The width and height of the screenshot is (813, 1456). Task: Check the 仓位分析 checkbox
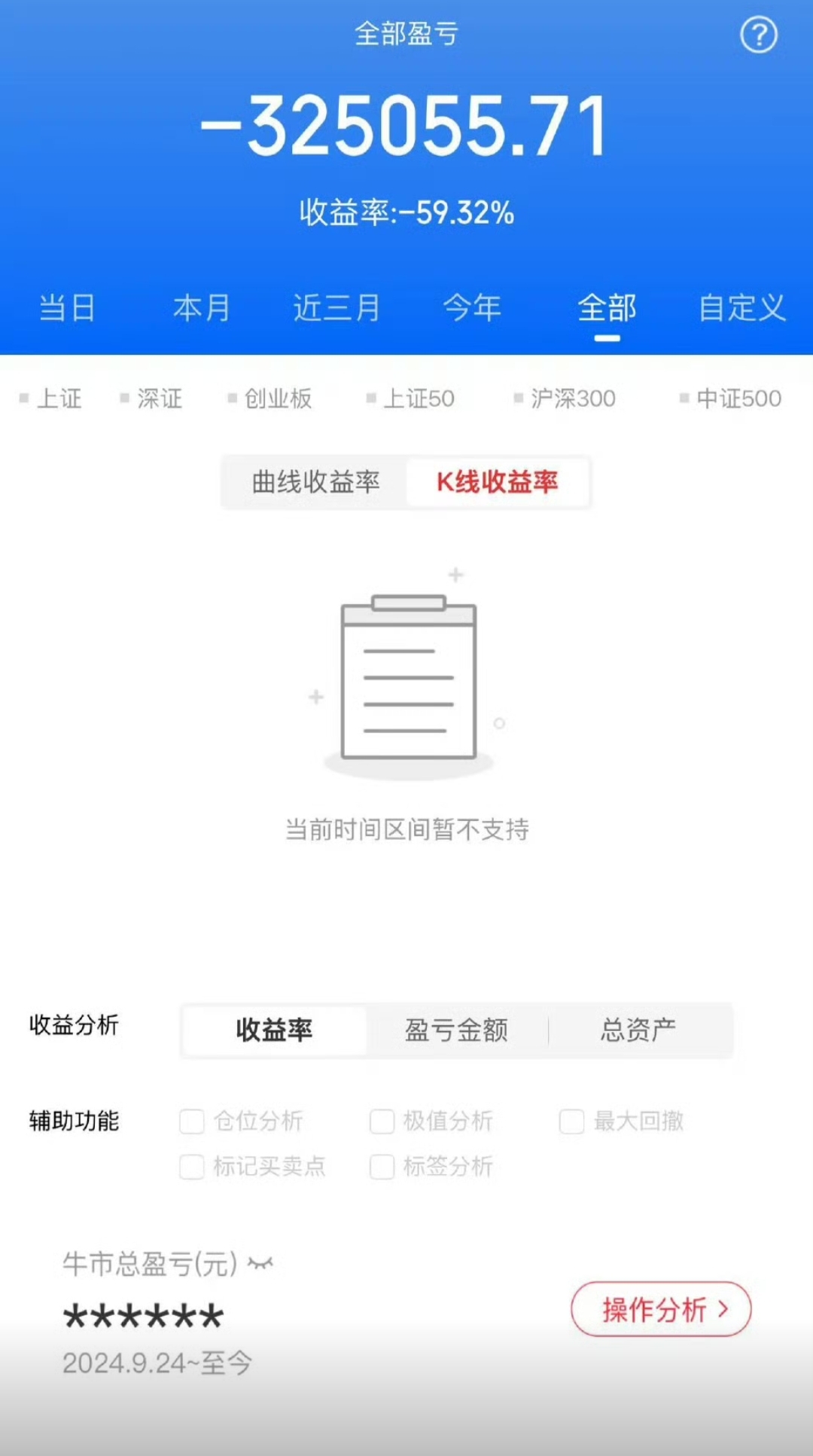tap(192, 1122)
